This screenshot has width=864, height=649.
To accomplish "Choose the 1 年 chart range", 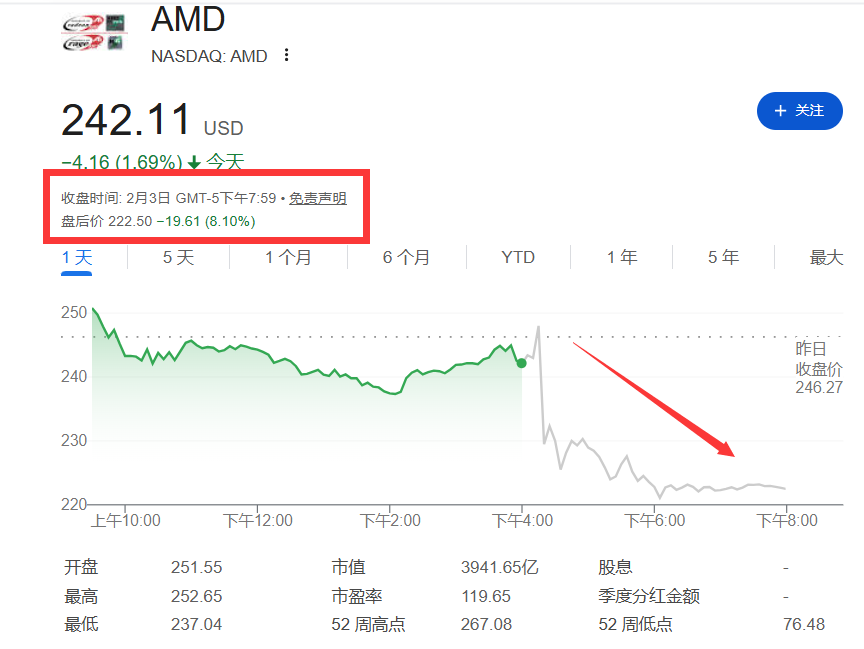I will coord(622,258).
